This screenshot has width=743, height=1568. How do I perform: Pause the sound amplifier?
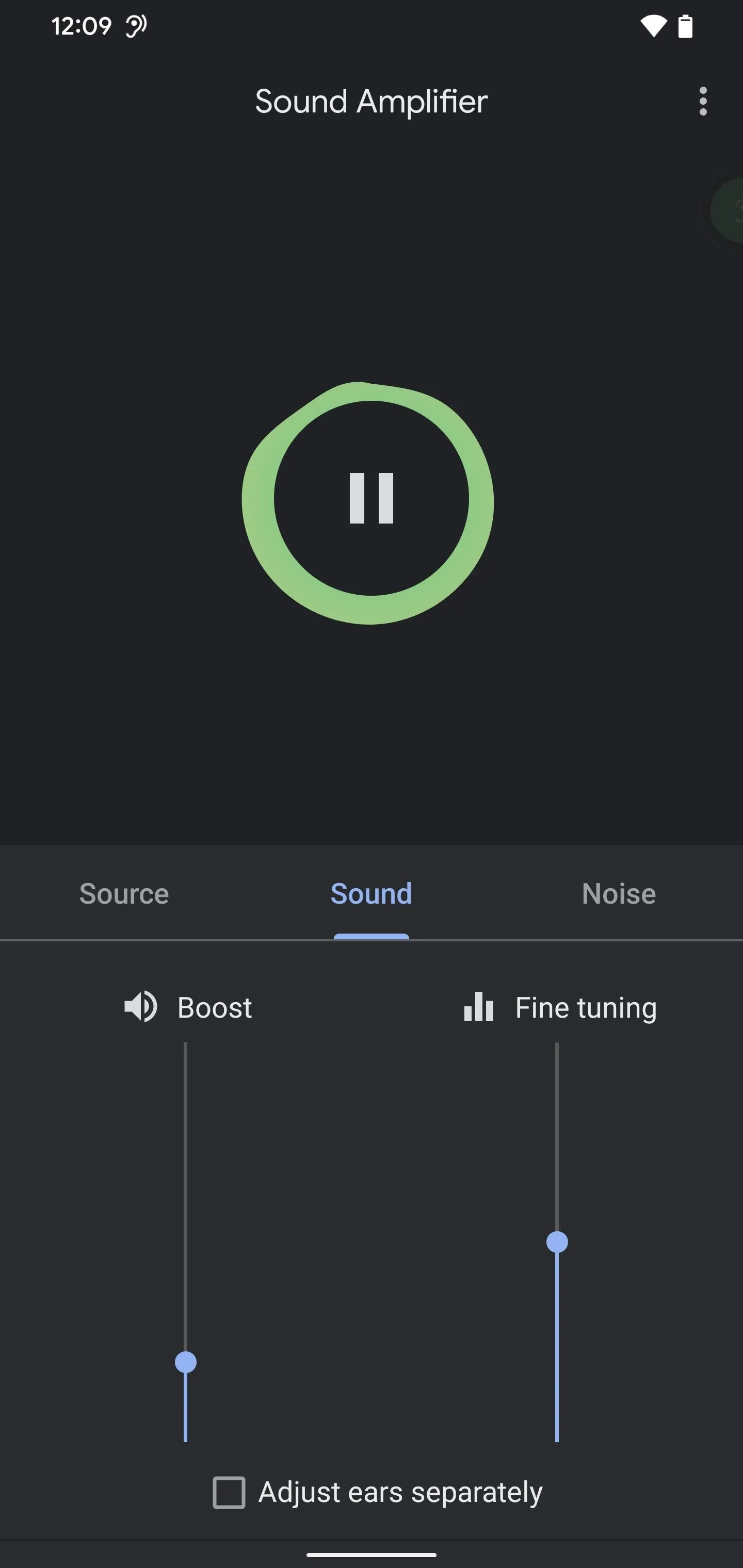(x=371, y=498)
